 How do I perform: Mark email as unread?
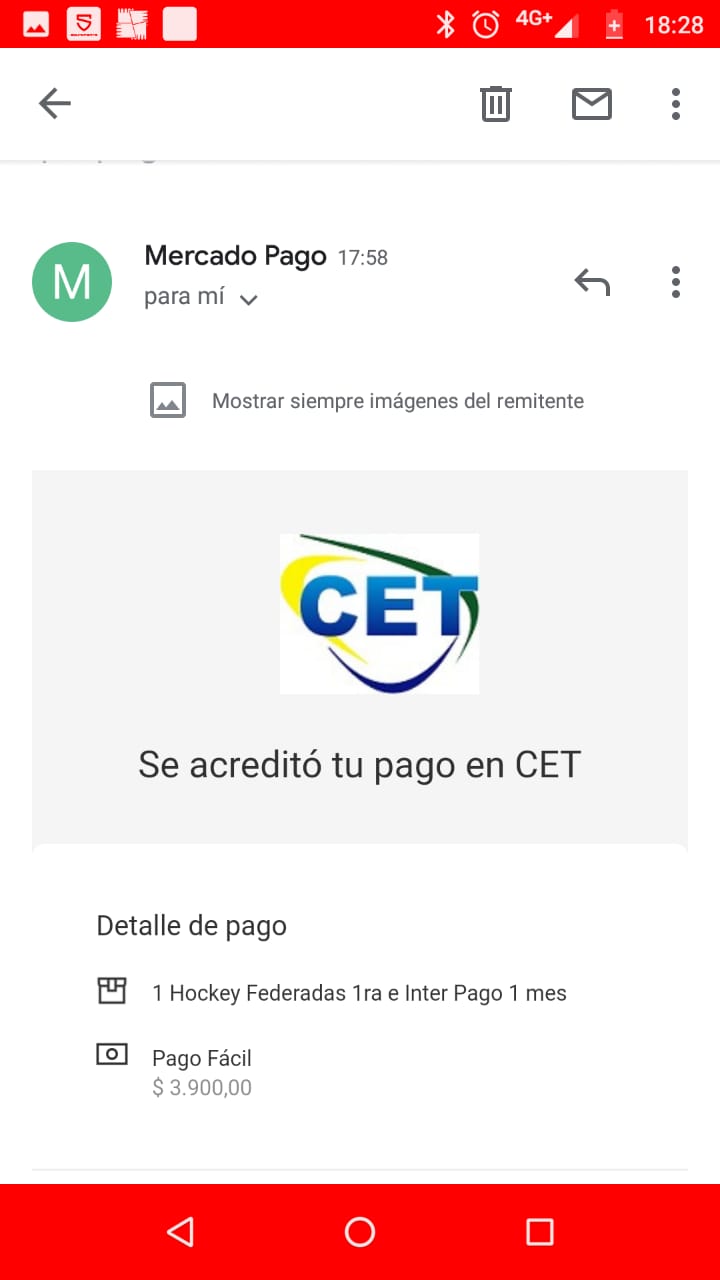tap(591, 103)
